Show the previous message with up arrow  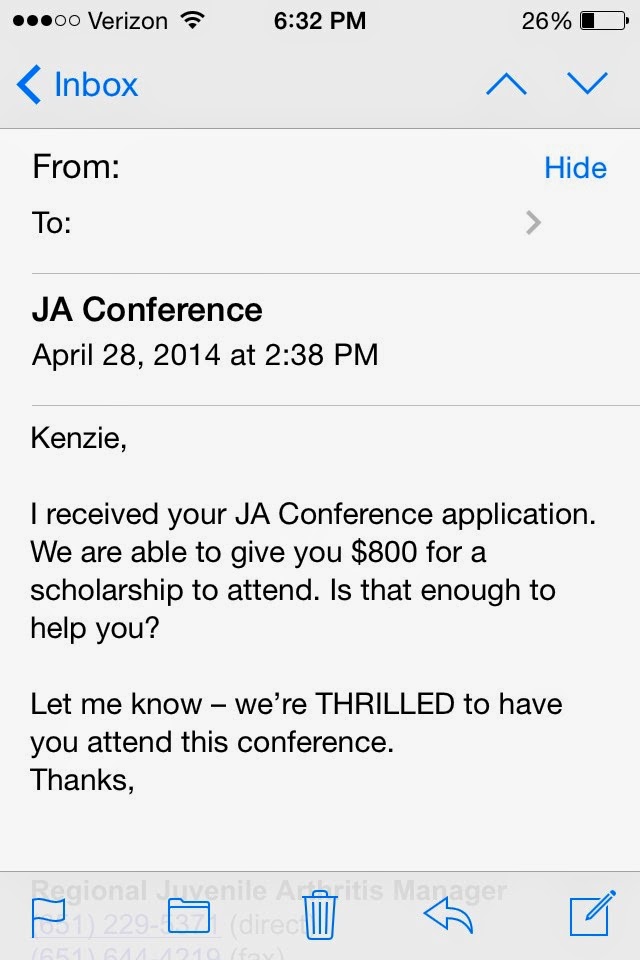[506, 85]
